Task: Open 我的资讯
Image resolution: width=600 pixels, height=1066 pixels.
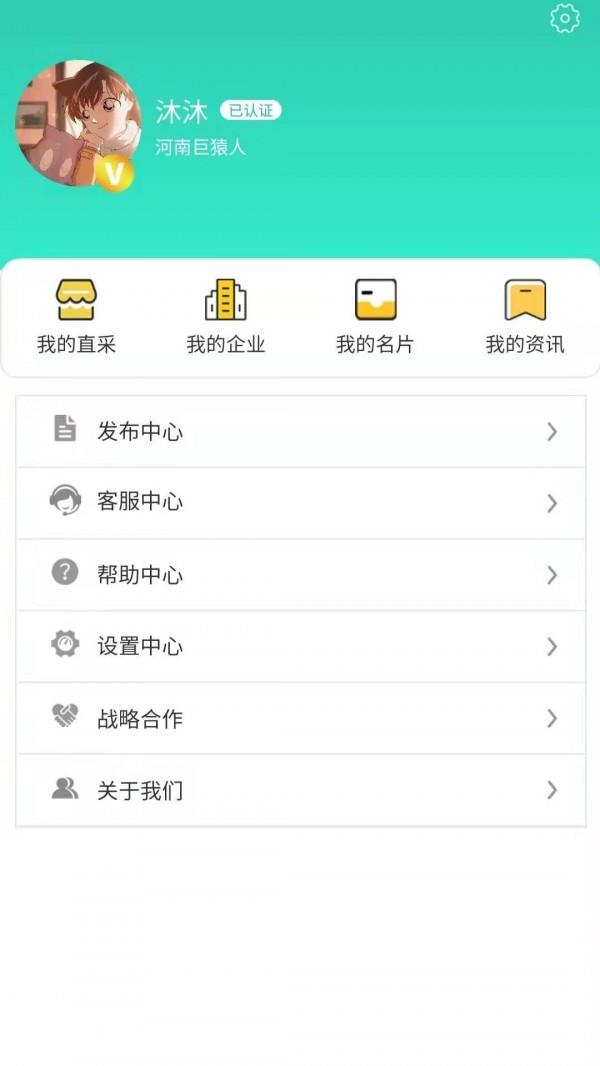Action: coord(525,317)
